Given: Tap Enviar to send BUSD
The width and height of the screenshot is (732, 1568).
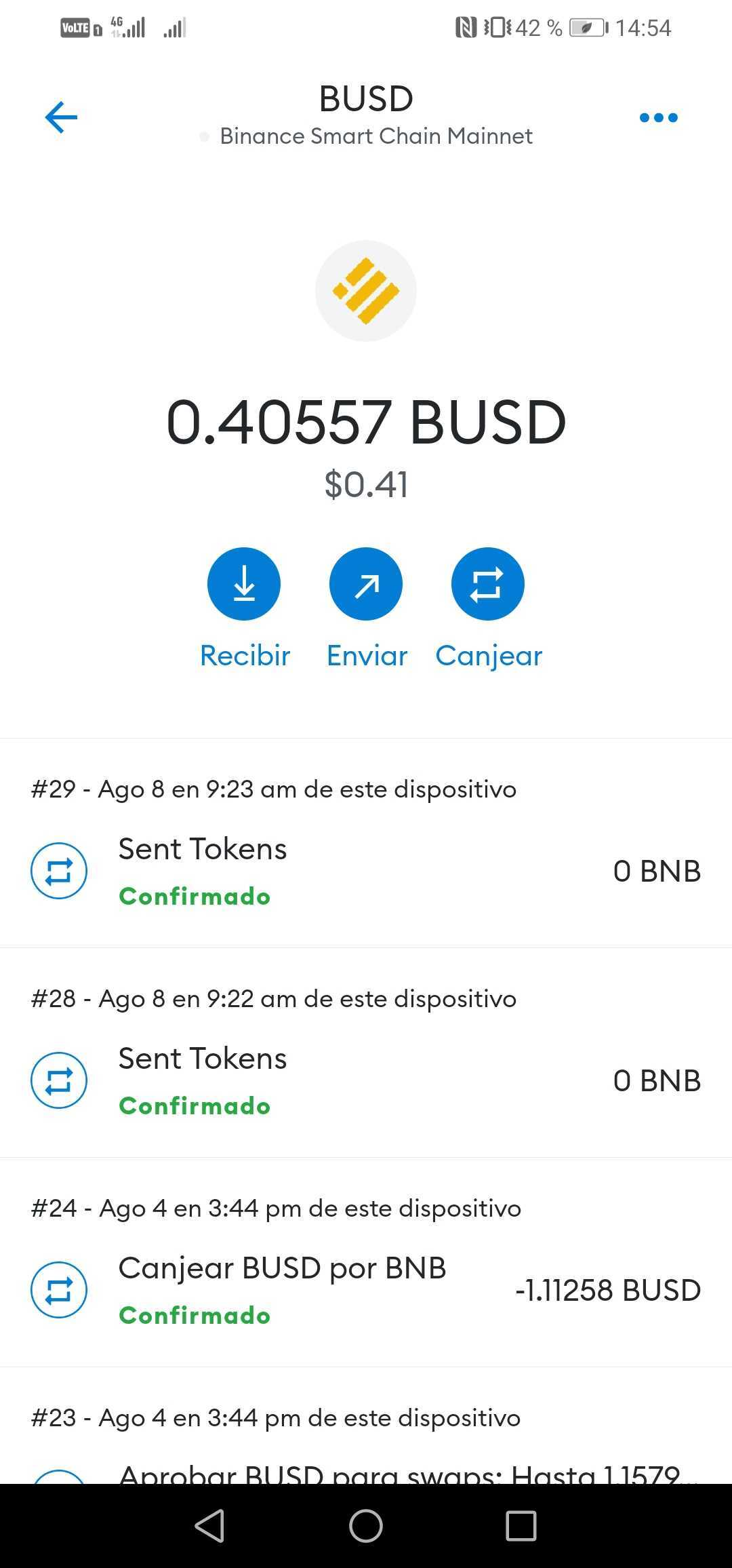Looking at the screenshot, I should click(366, 584).
